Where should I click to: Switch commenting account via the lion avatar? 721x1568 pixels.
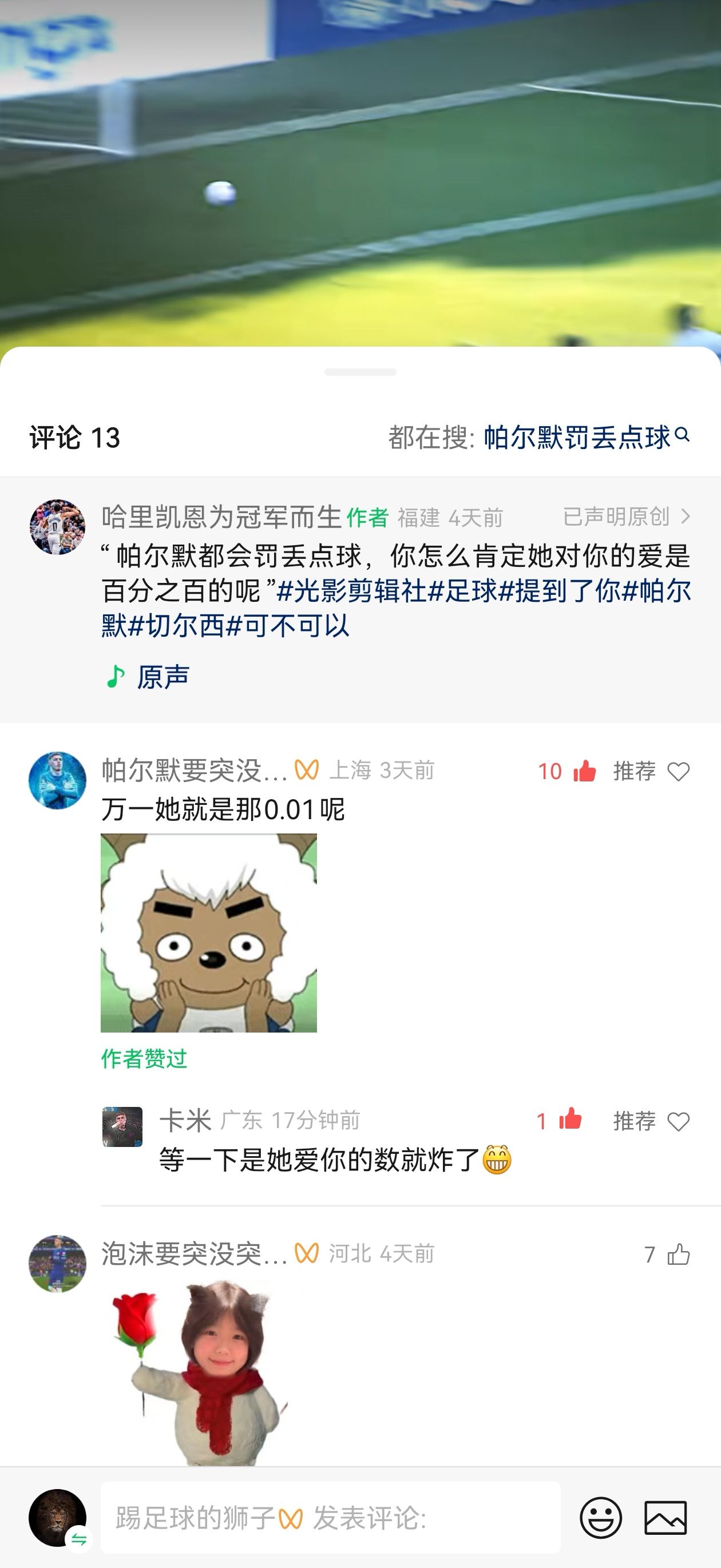pyautogui.click(x=58, y=1518)
